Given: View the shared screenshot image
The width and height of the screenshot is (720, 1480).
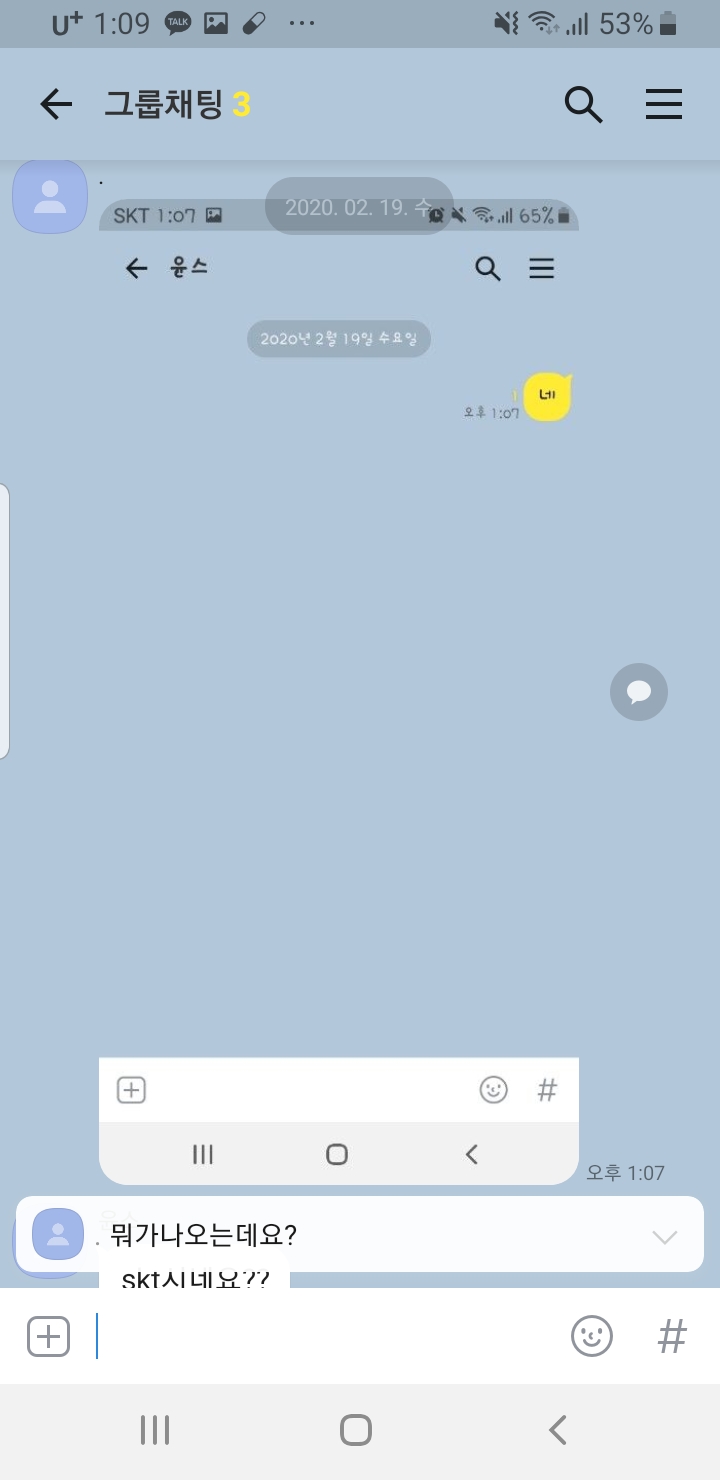Looking at the screenshot, I should pyautogui.click(x=338, y=690).
